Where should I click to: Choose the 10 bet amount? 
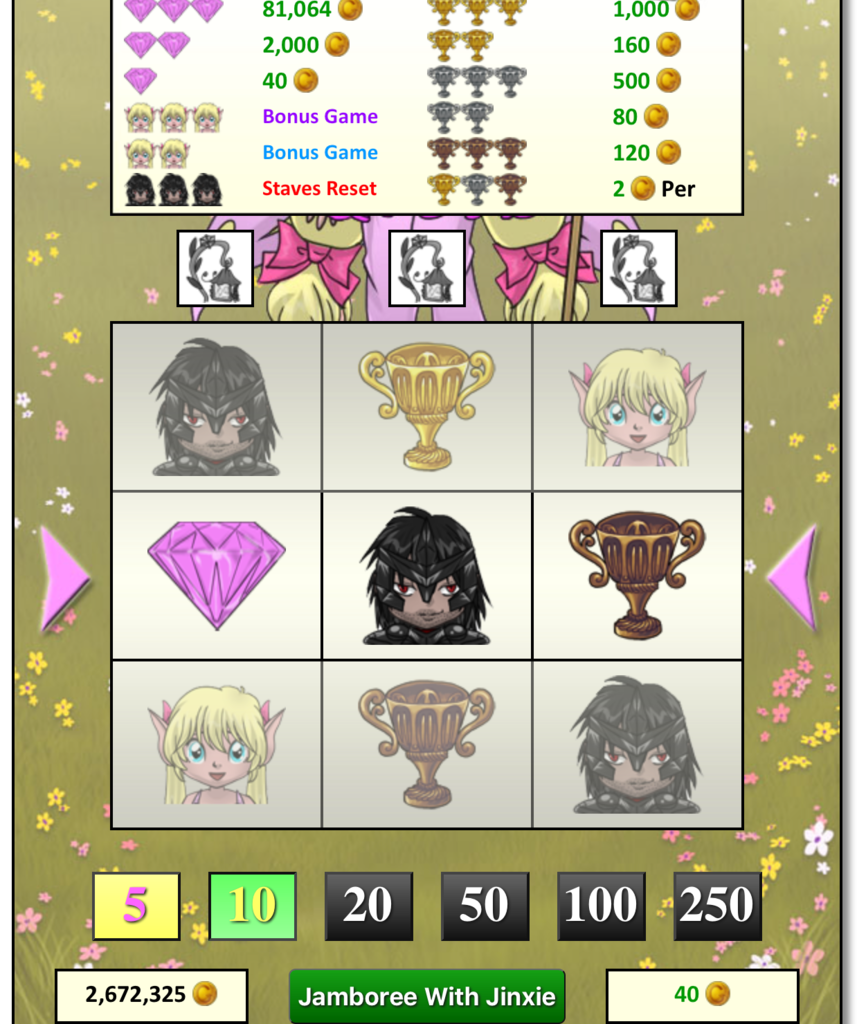[x=252, y=906]
